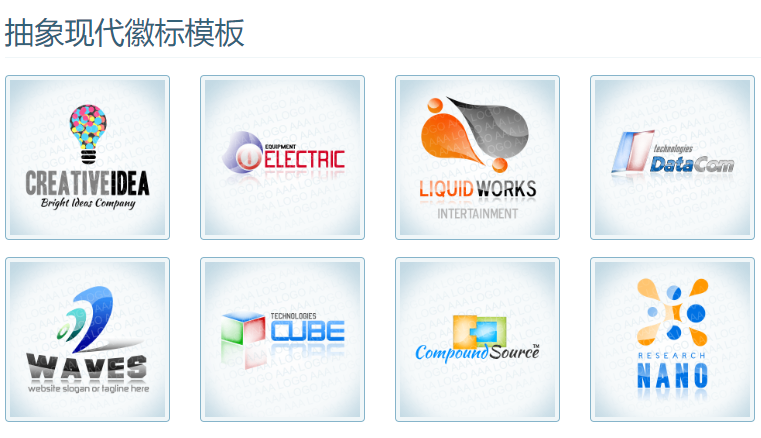Choose the Waves logo template
Viewport: 761px width, 438px height.
(87, 340)
